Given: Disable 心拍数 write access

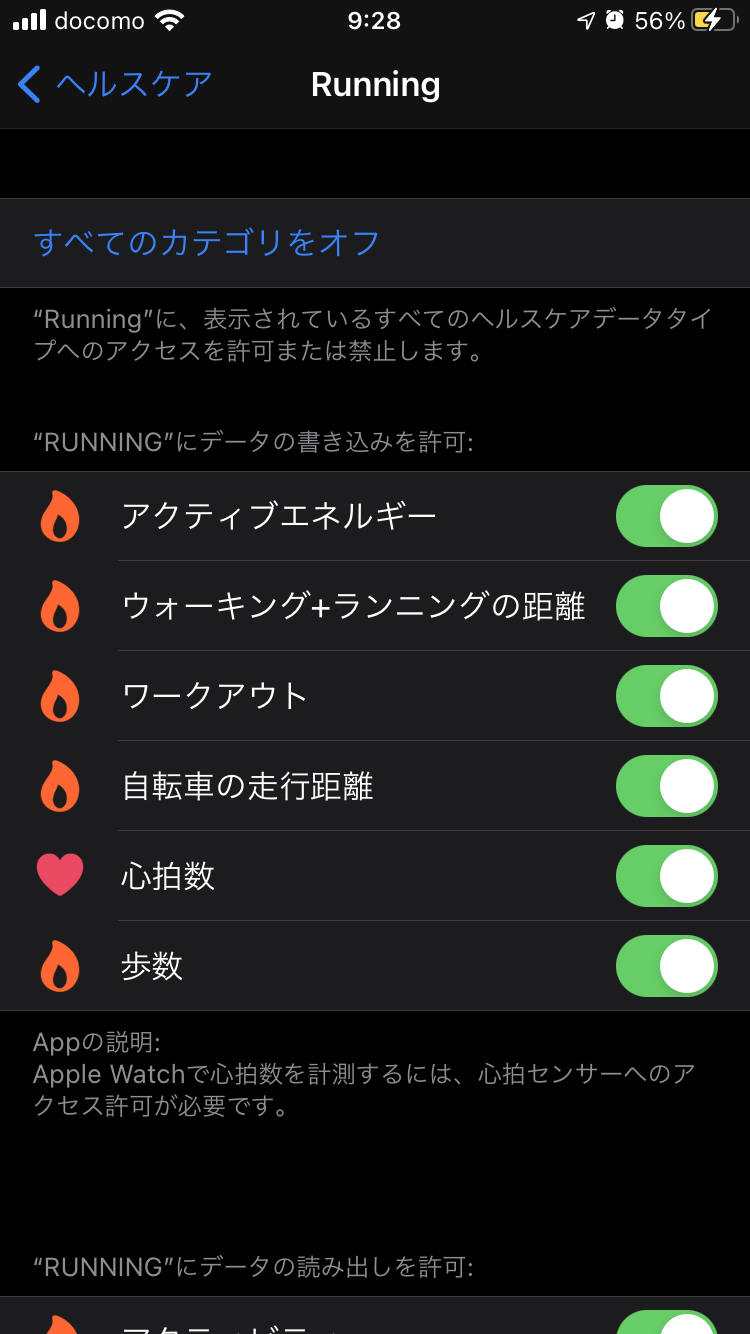Looking at the screenshot, I should [x=666, y=876].
